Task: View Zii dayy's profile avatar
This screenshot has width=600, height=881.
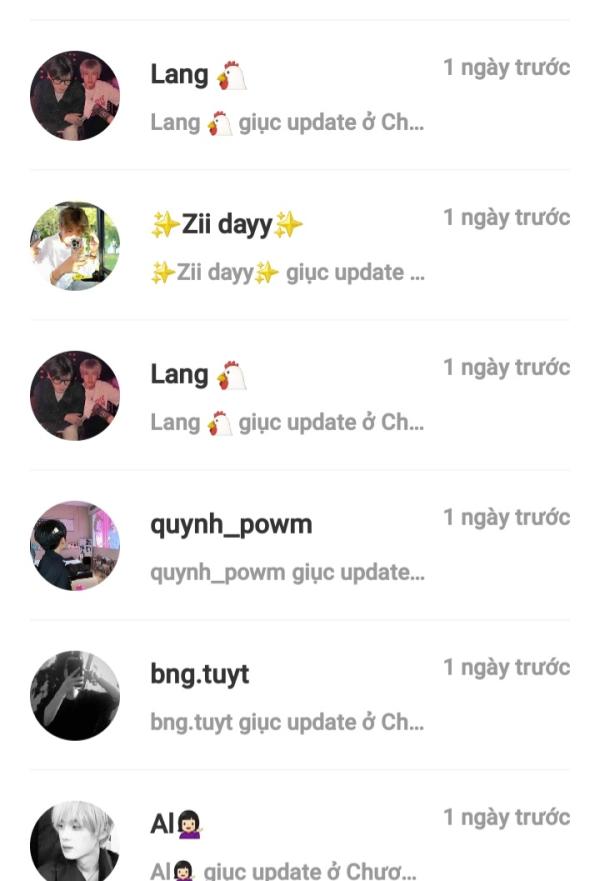Action: click(x=75, y=246)
